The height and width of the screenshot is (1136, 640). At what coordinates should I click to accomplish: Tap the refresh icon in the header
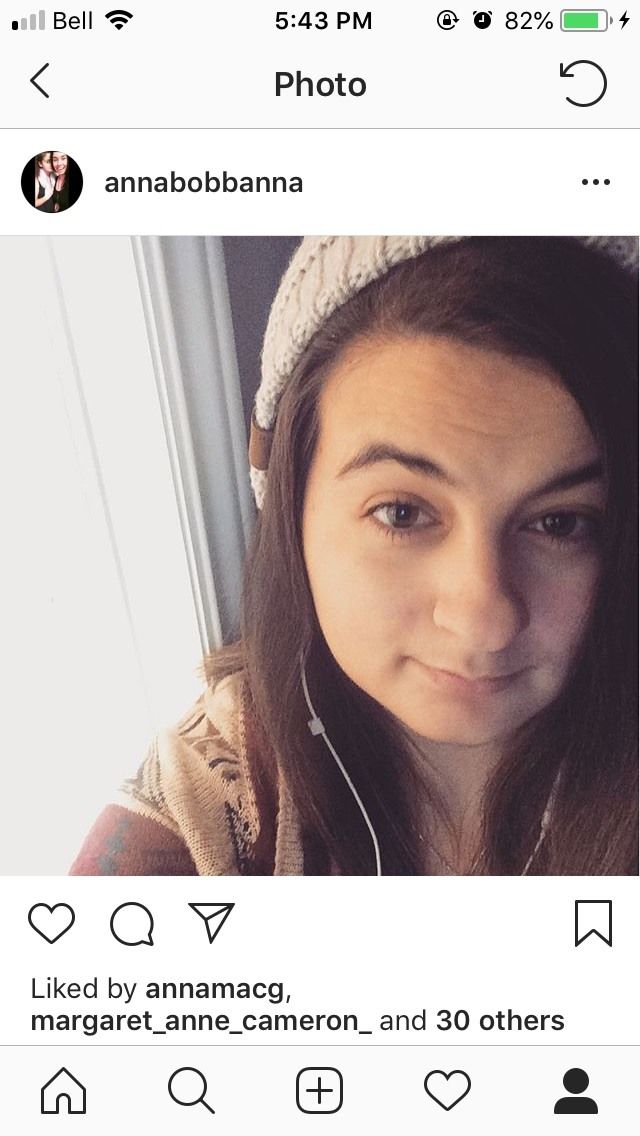pyautogui.click(x=583, y=83)
